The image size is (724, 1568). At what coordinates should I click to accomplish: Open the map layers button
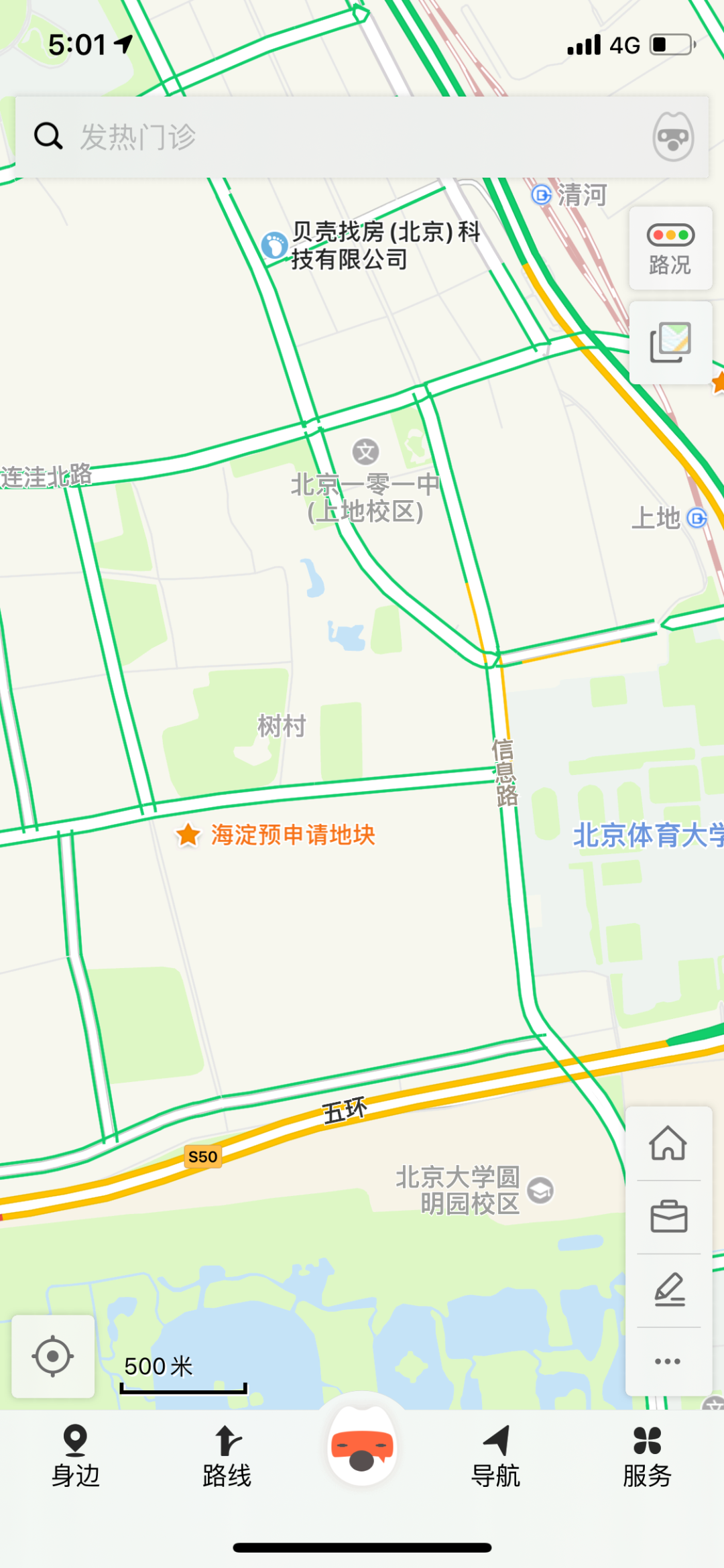(x=670, y=343)
